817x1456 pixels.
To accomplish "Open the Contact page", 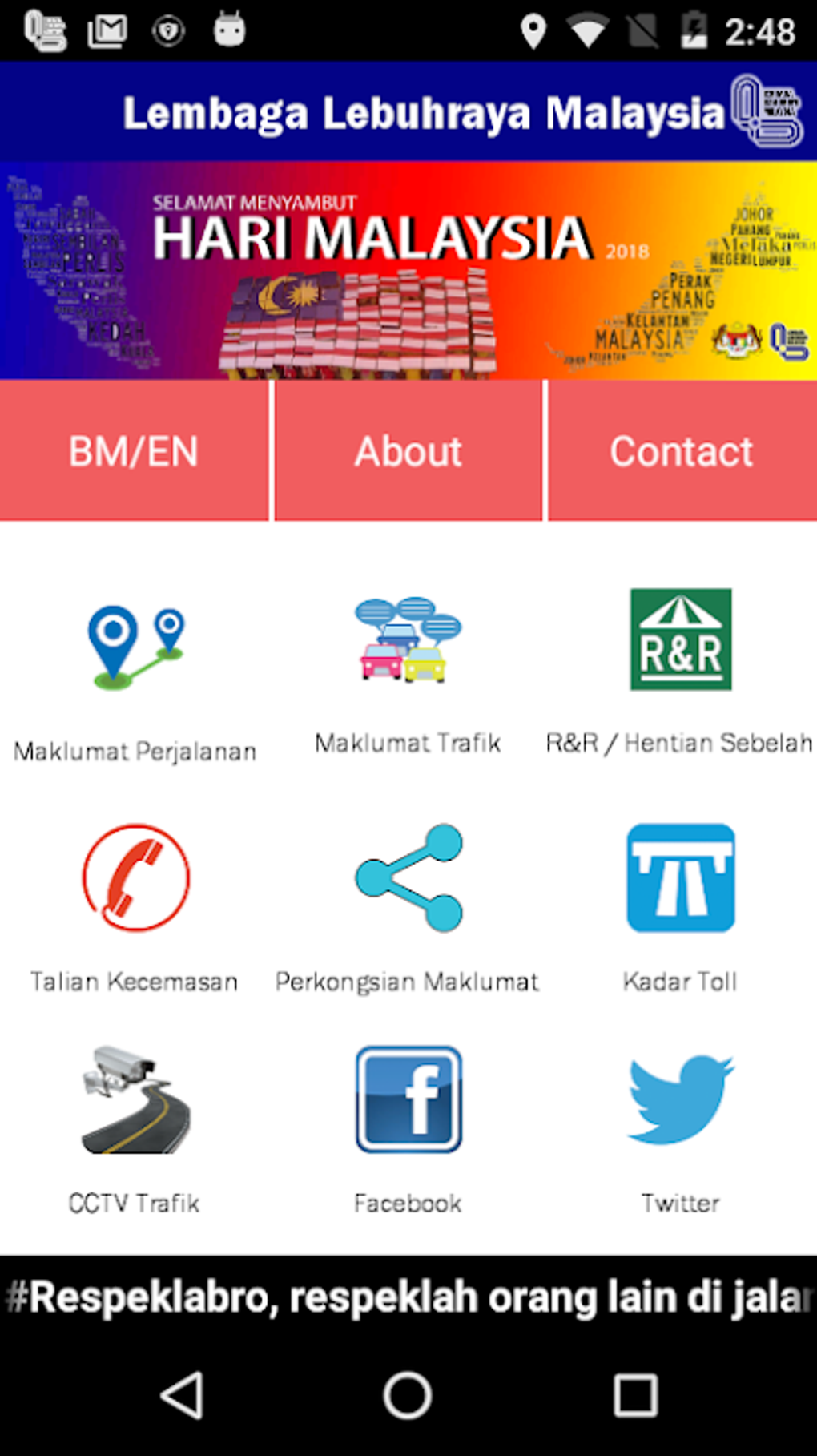I will click(x=682, y=450).
